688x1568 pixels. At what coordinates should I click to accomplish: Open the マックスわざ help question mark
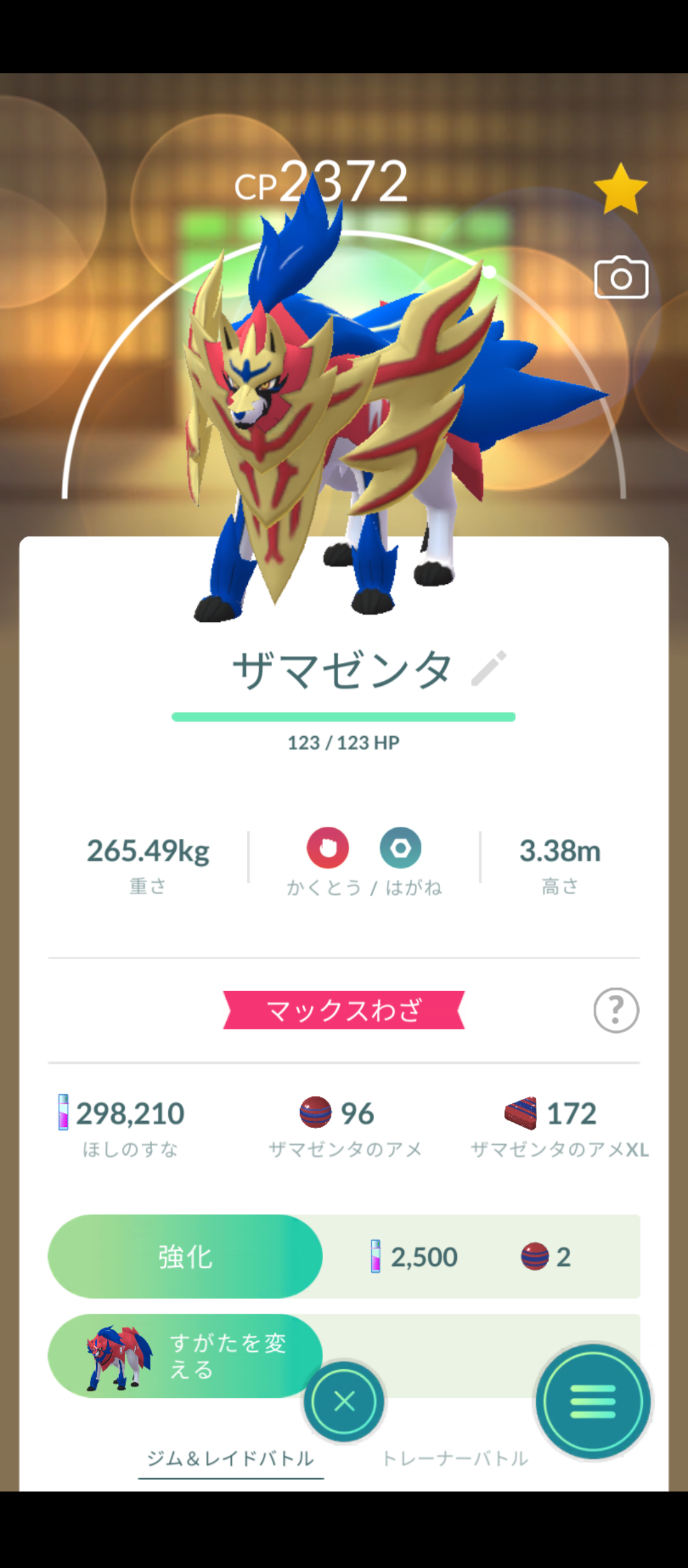click(616, 1010)
